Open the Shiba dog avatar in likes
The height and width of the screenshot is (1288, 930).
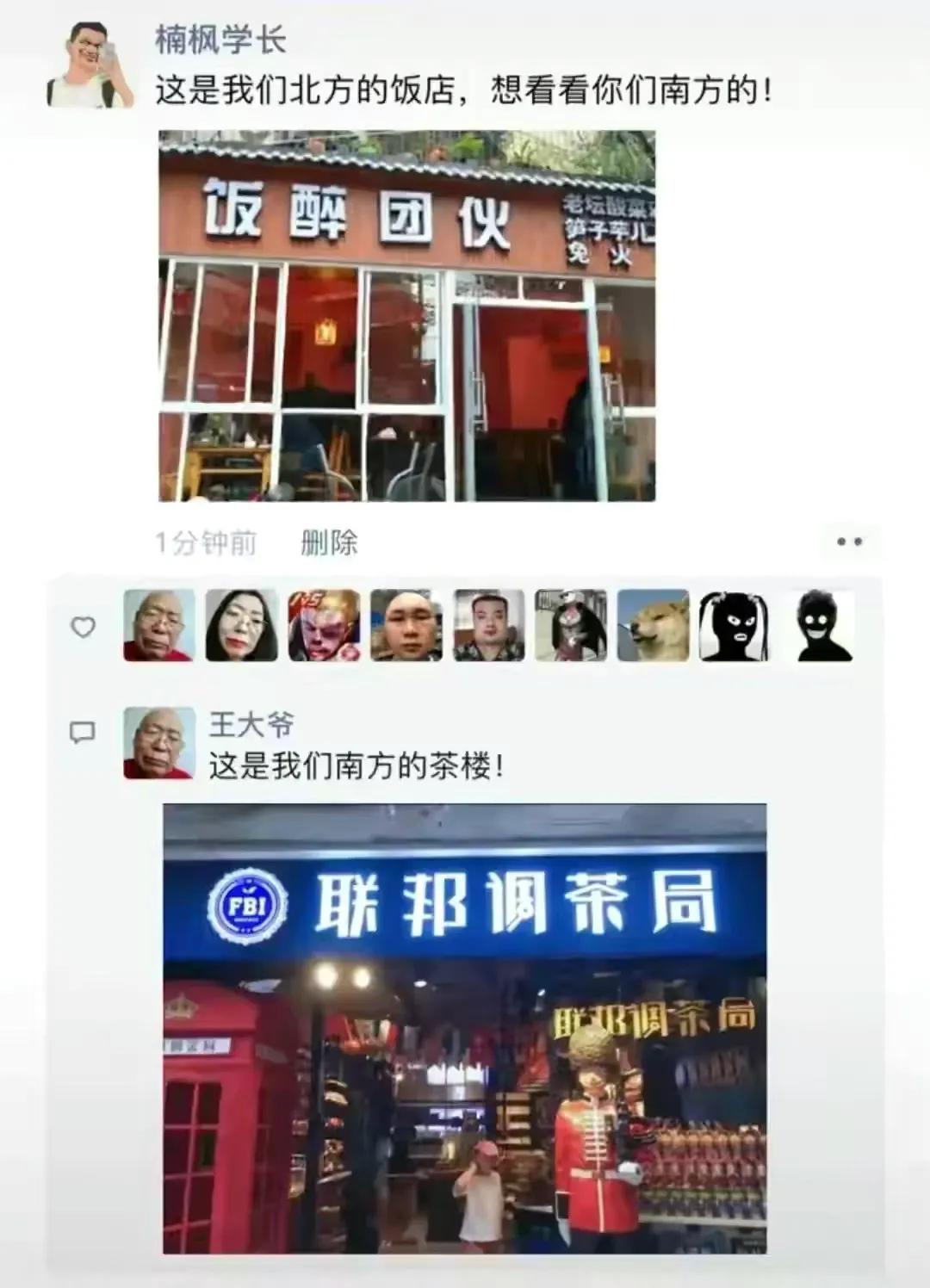pos(654,626)
